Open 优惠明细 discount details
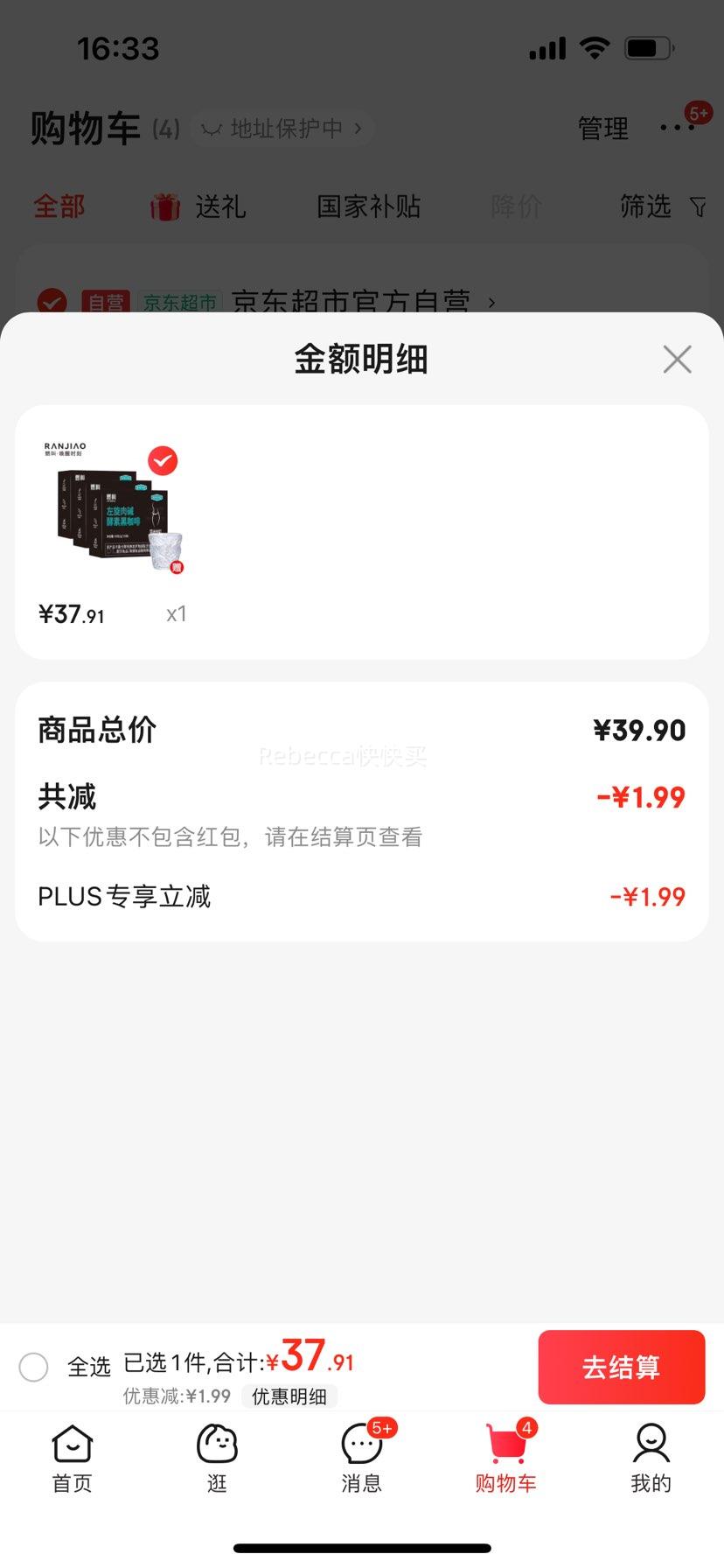The width and height of the screenshot is (724, 1568). (289, 1396)
